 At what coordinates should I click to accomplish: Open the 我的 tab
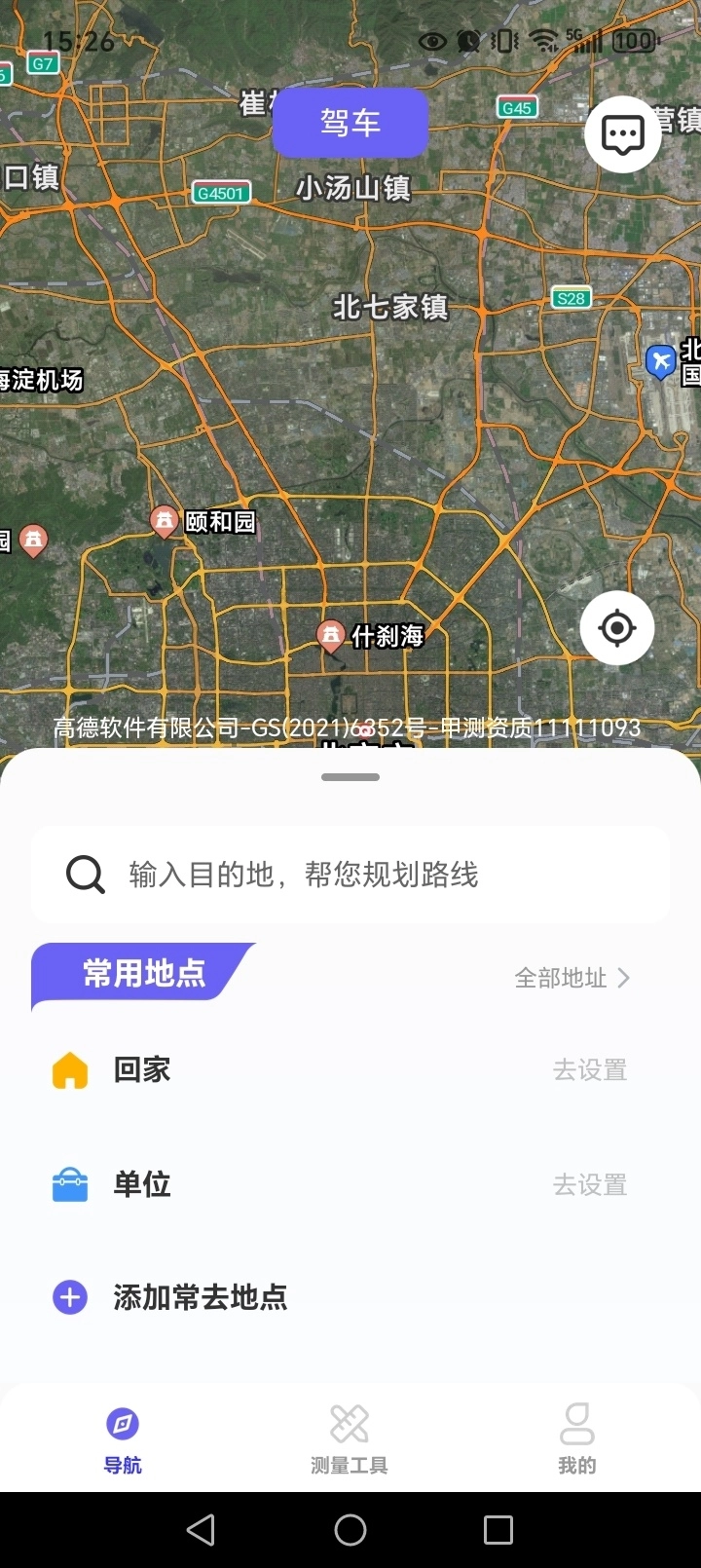coord(576,1439)
